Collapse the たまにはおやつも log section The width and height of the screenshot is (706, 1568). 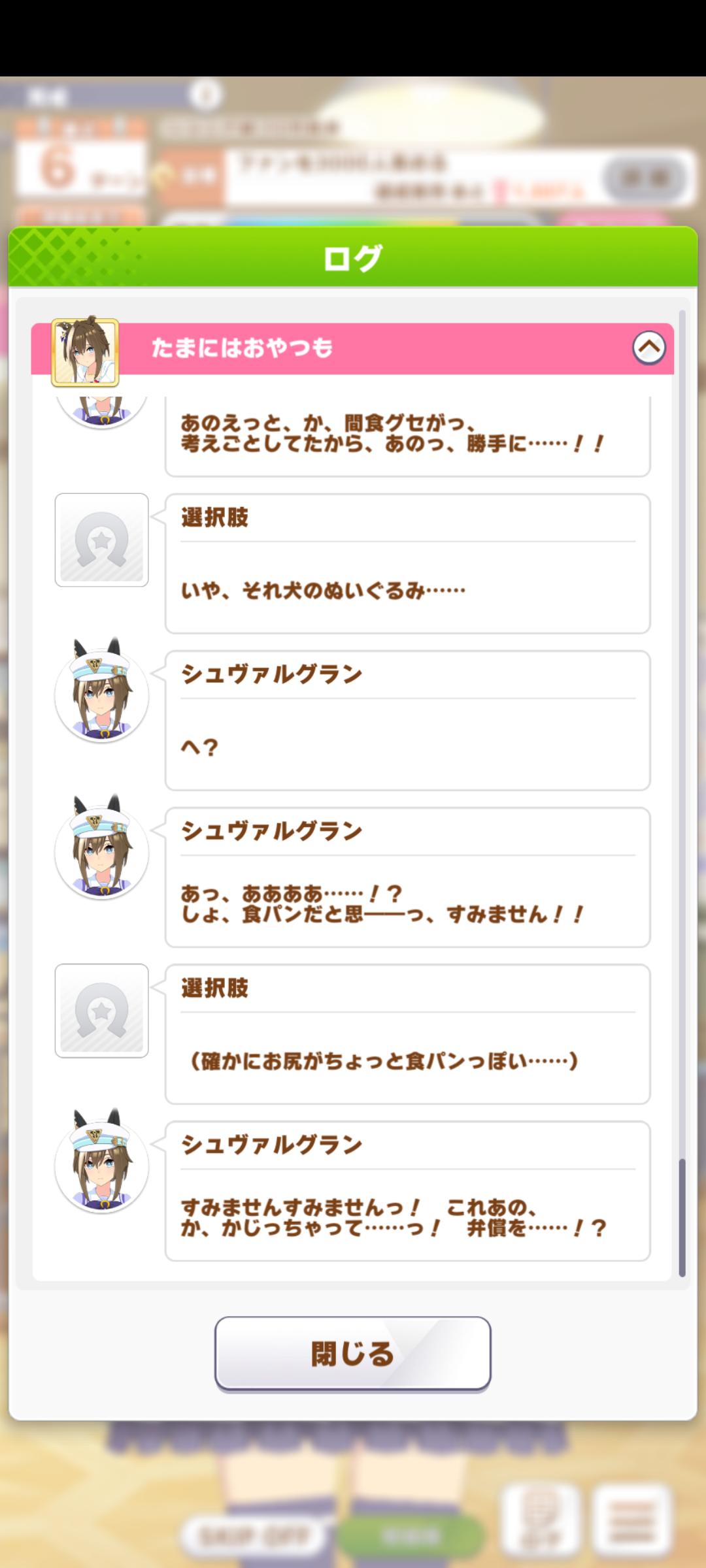click(648, 348)
